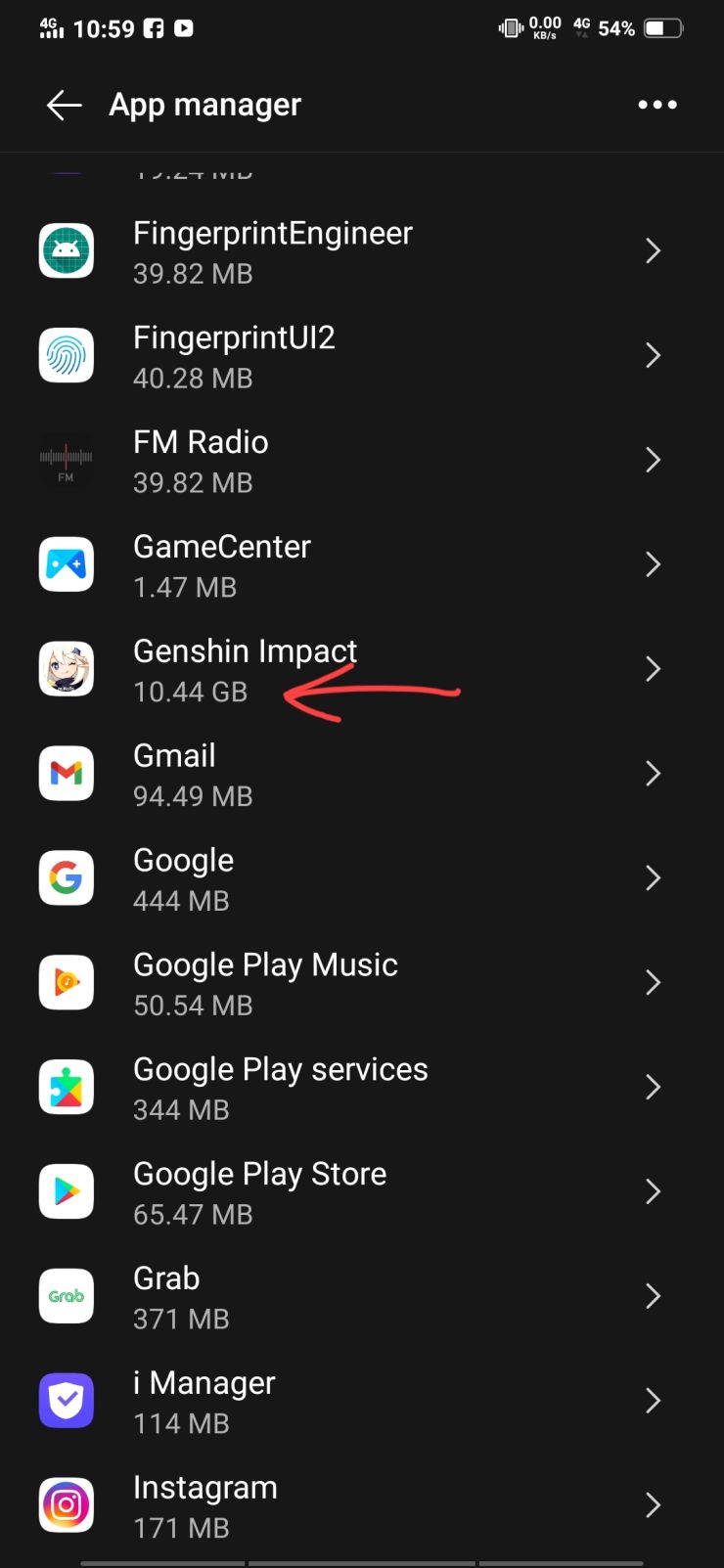Tap the Genshin Impact app icon
The height and width of the screenshot is (1568, 724).
(66, 668)
